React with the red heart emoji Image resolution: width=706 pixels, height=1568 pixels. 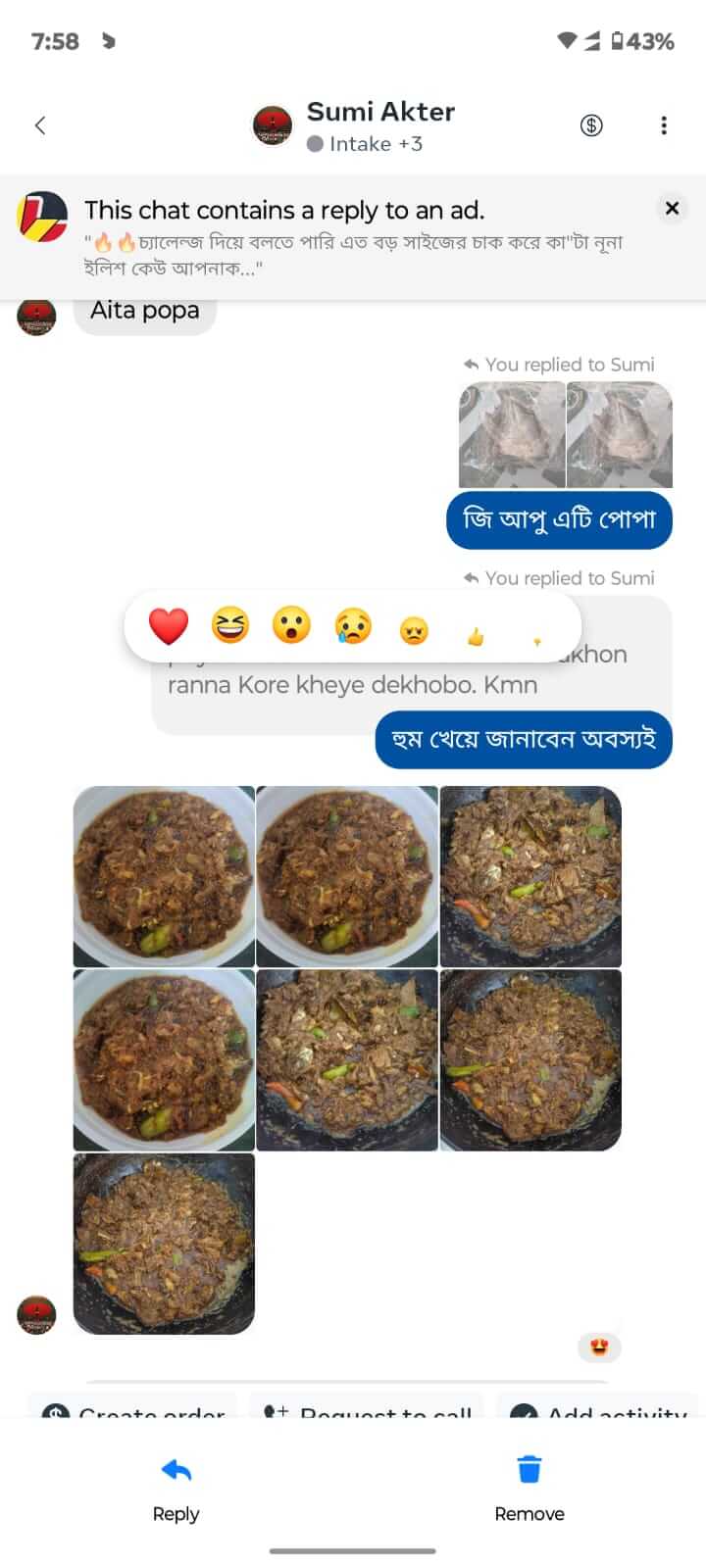pos(169,625)
